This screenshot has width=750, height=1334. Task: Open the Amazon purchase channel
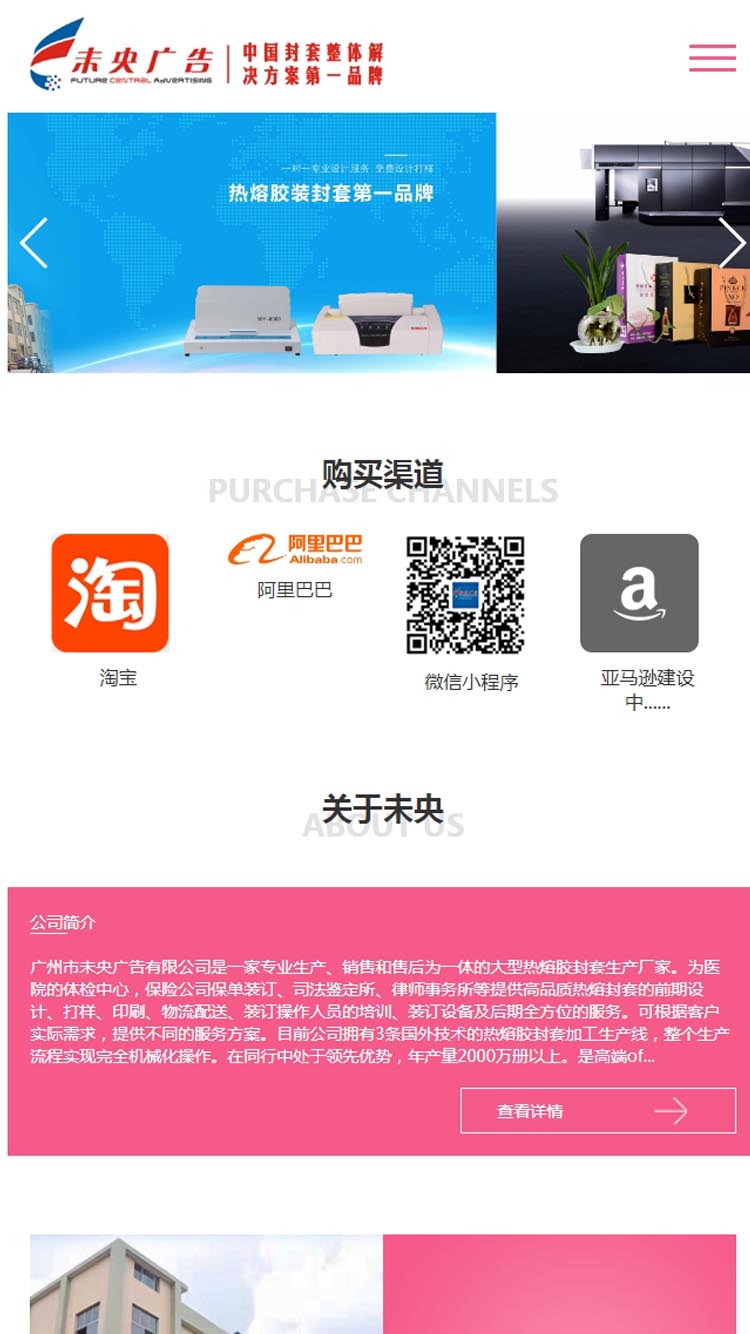coord(639,593)
